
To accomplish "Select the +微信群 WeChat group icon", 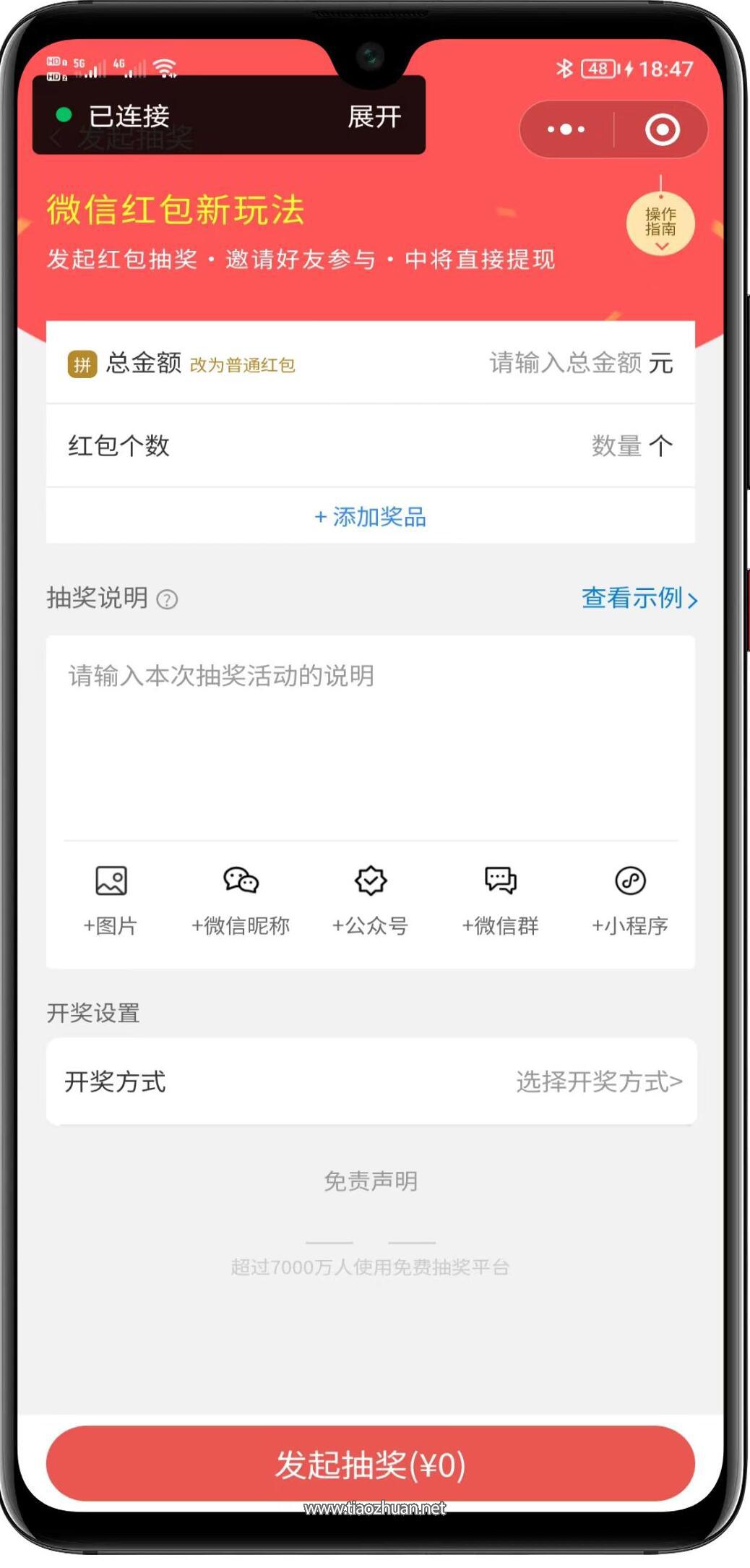I will (500, 881).
